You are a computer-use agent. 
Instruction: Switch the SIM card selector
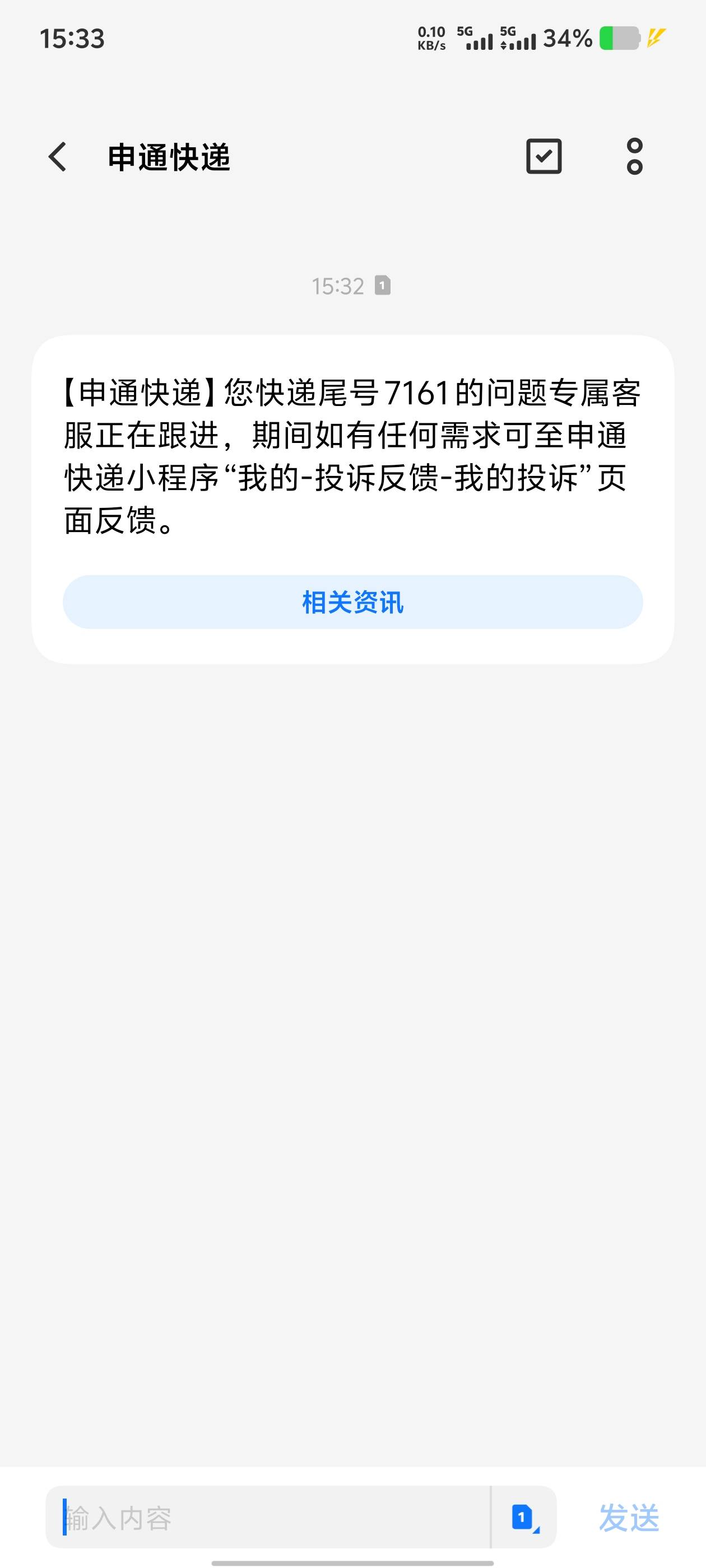[524, 1518]
